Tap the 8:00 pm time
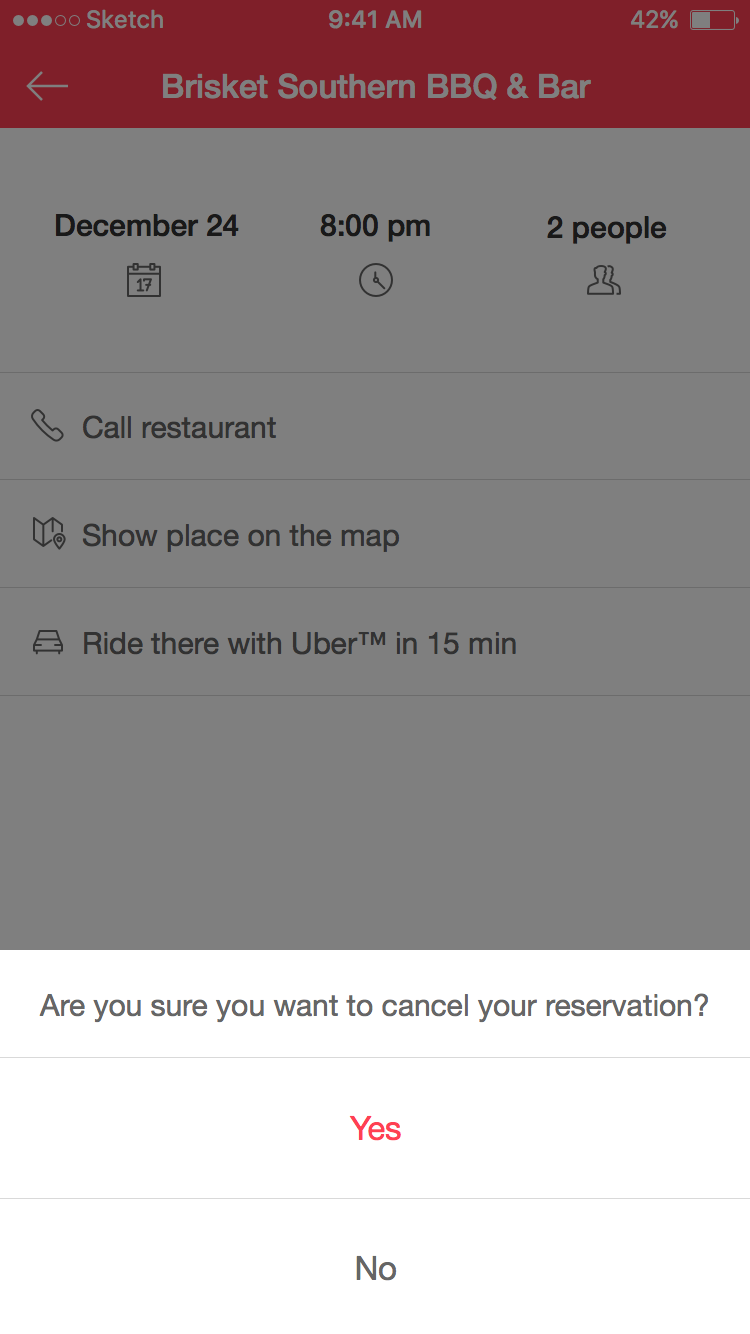 (375, 226)
